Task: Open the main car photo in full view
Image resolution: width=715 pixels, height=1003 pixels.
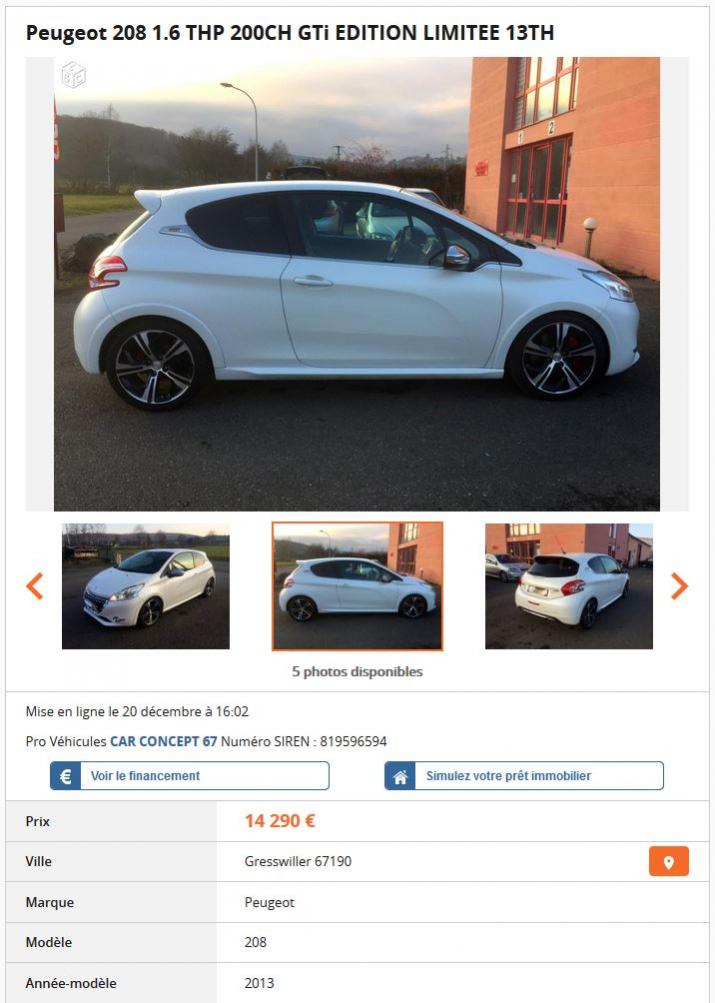Action: pyautogui.click(x=357, y=285)
